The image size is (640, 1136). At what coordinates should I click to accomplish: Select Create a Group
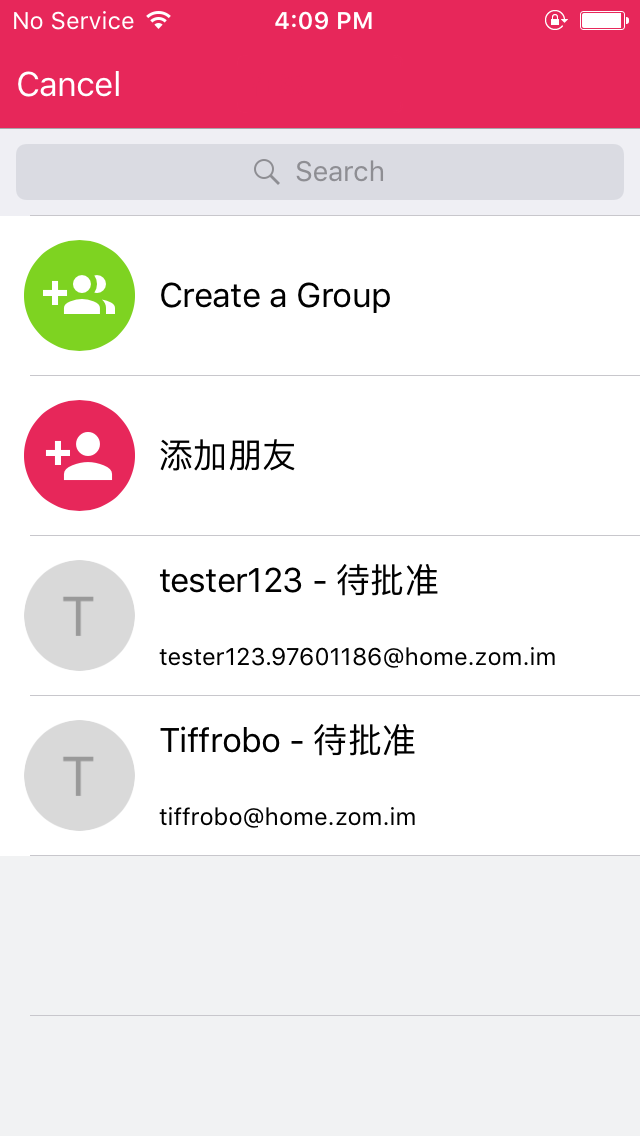tap(276, 296)
